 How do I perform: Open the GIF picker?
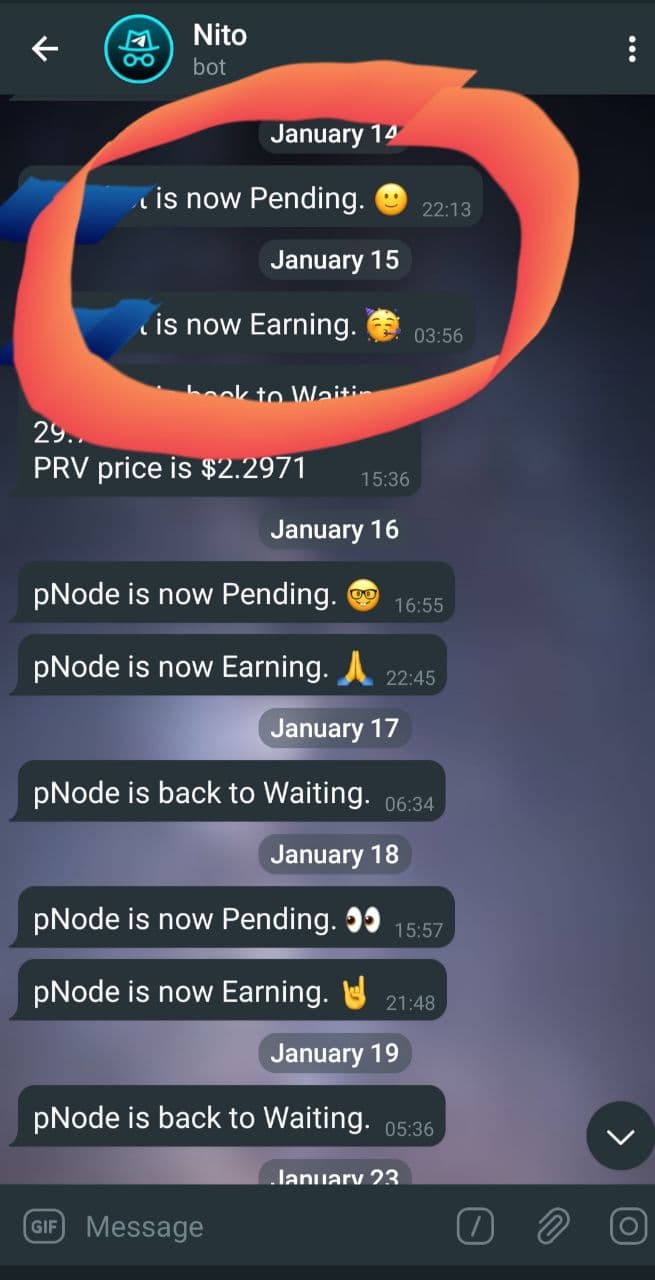click(x=43, y=1227)
